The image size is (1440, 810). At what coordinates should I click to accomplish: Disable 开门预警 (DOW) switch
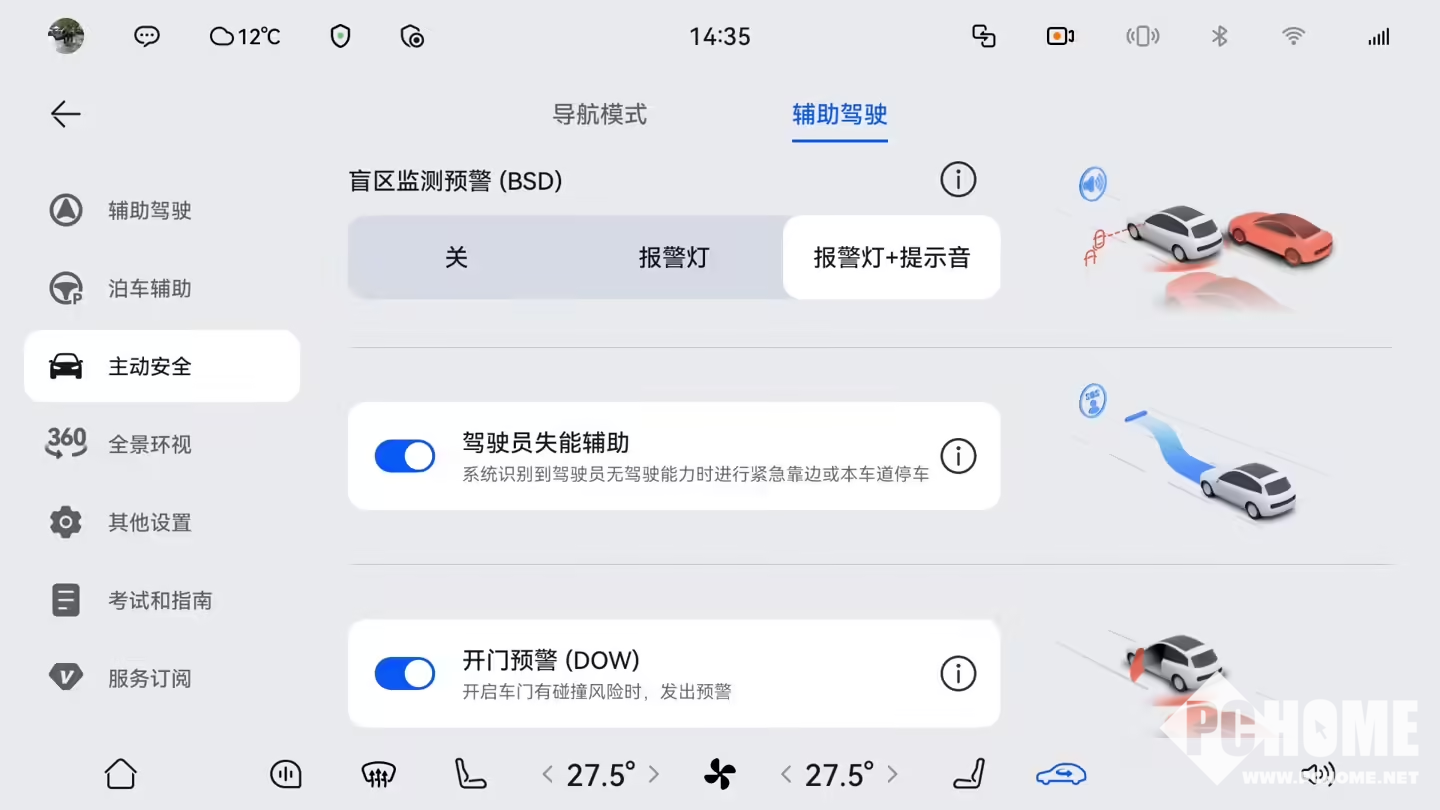405,673
